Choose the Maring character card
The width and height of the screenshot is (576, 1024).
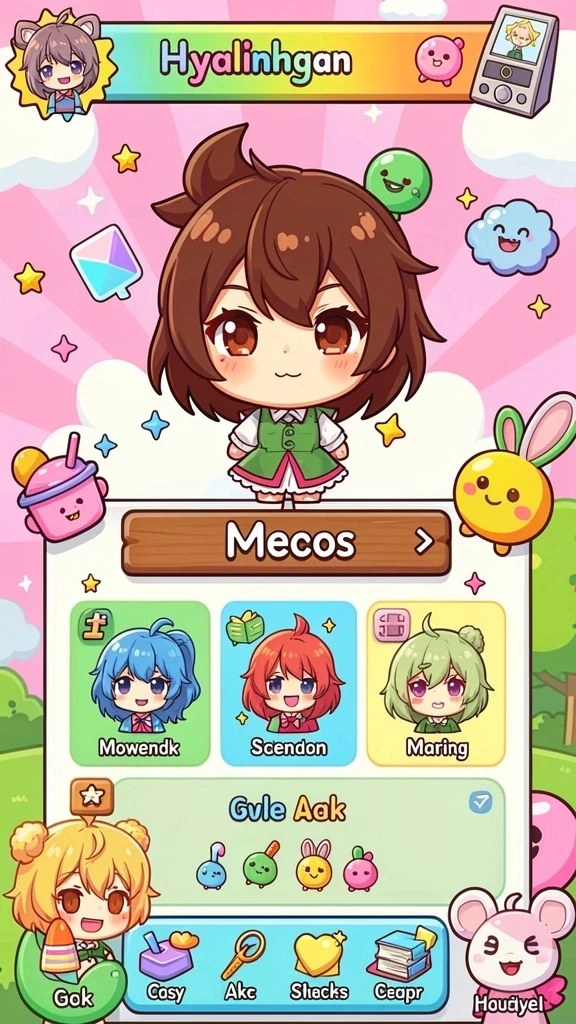(x=436, y=683)
